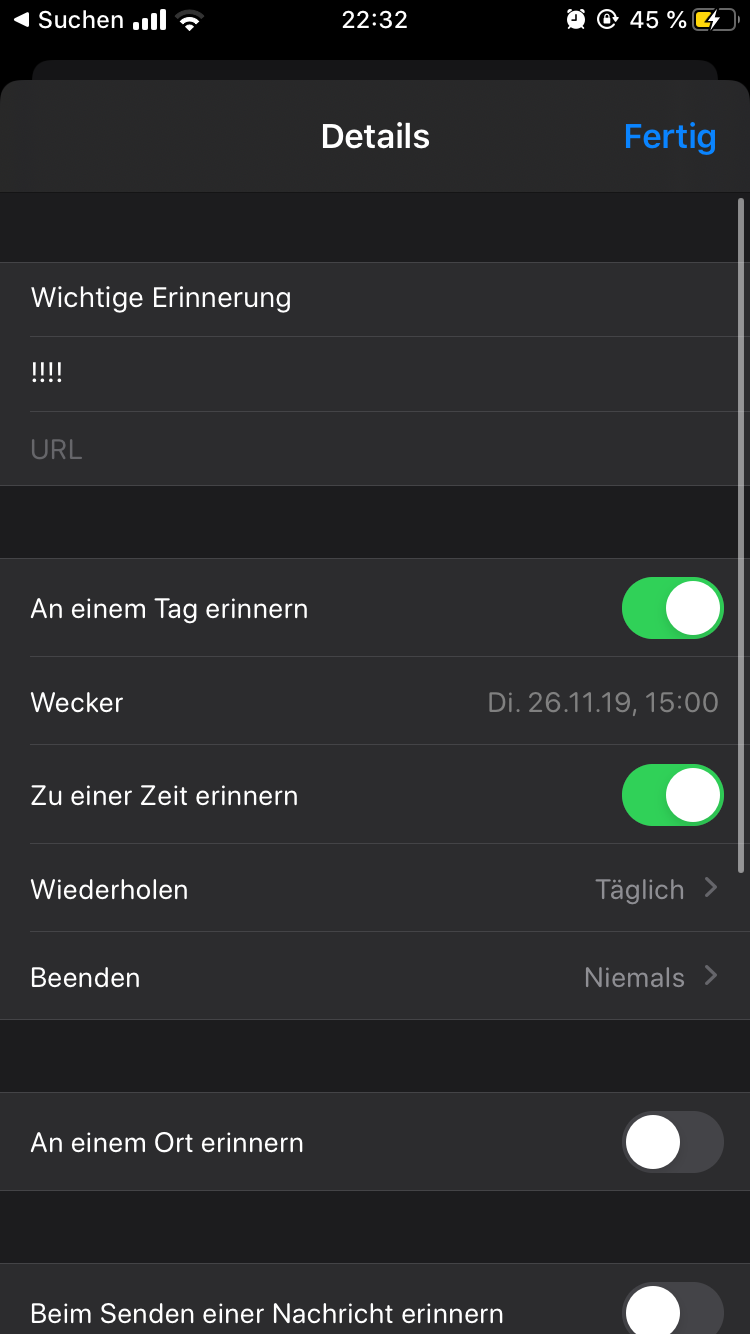Viewport: 750px width, 1334px height.
Task: Tap the Wecker date Di. 26.11.19, 15:00
Action: 603,701
